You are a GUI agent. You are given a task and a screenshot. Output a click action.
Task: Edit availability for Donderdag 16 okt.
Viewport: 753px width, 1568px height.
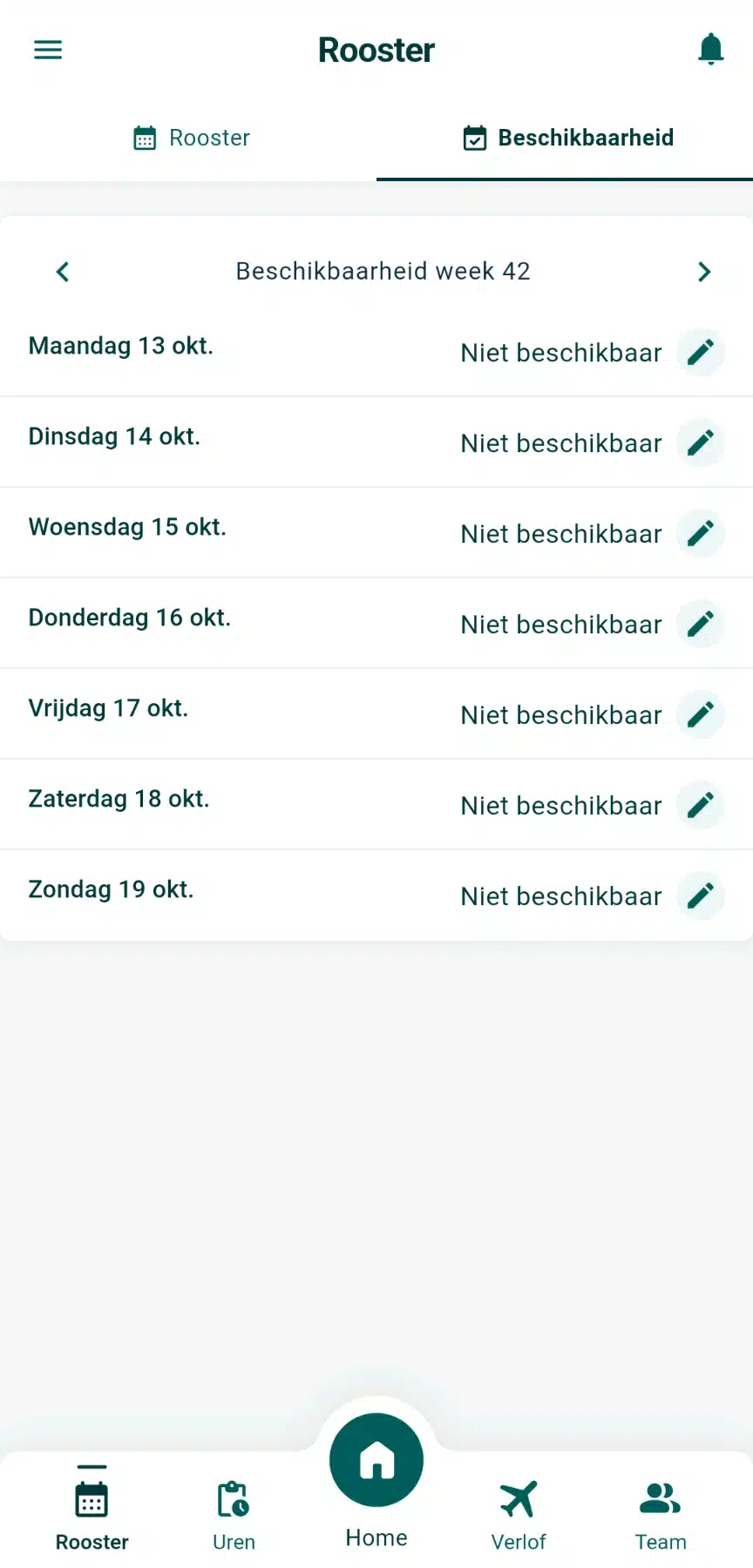coord(701,625)
